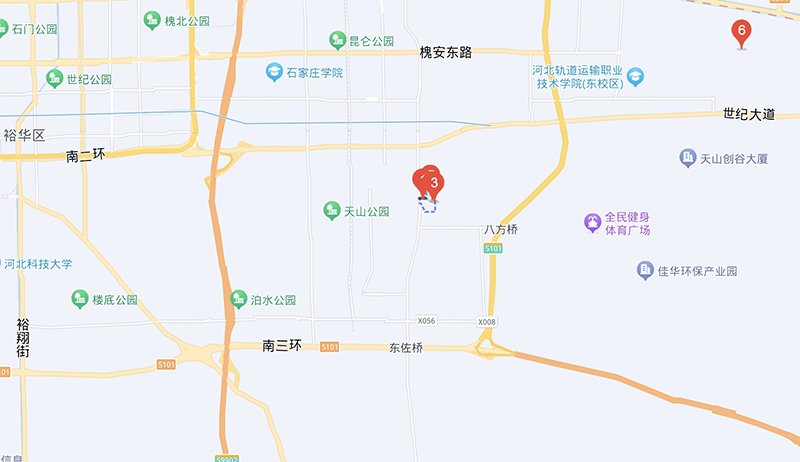
Task: Tap the 石家庄学院 school marker
Action: coord(274,72)
